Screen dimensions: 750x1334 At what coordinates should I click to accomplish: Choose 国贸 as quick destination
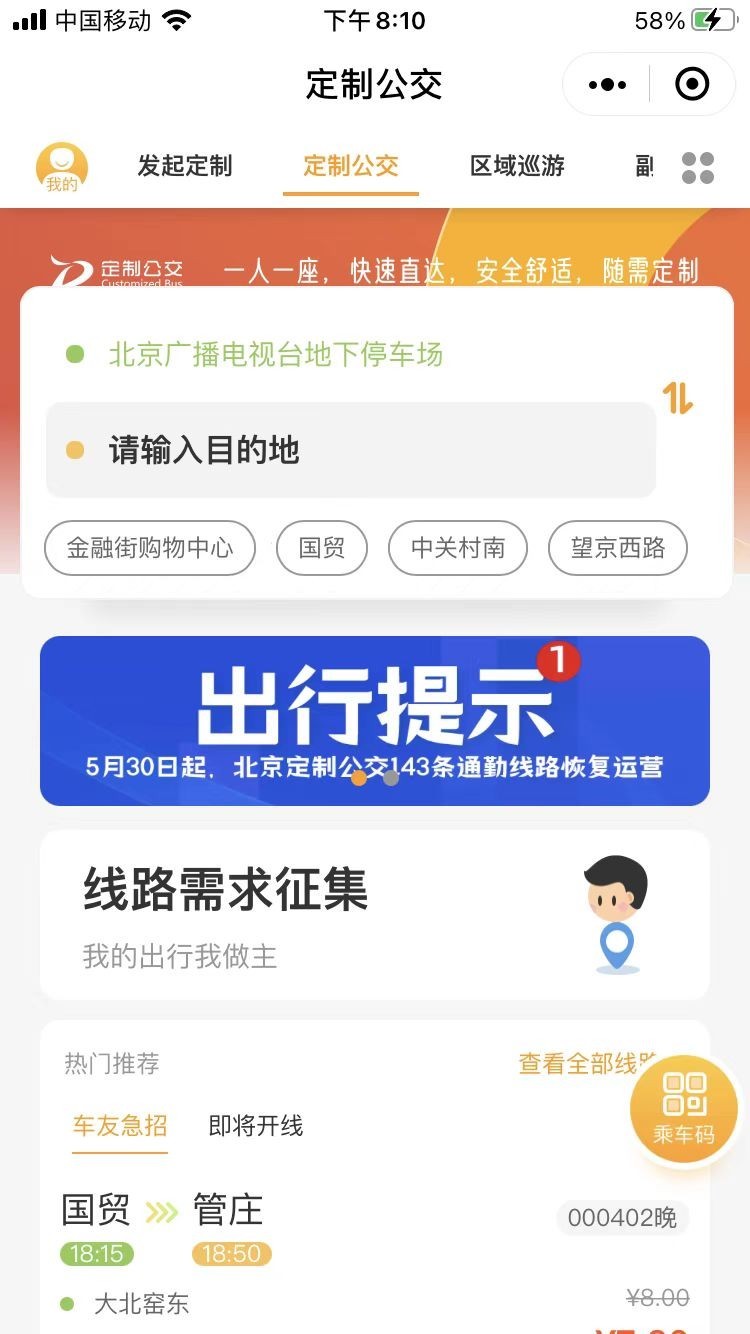(322, 548)
